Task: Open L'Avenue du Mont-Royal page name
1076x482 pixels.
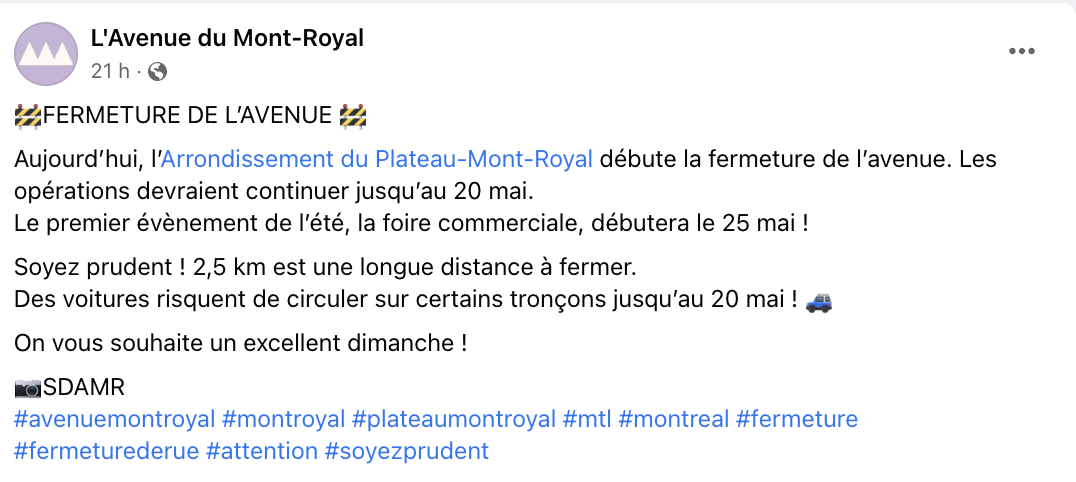Action: pyautogui.click(x=227, y=39)
